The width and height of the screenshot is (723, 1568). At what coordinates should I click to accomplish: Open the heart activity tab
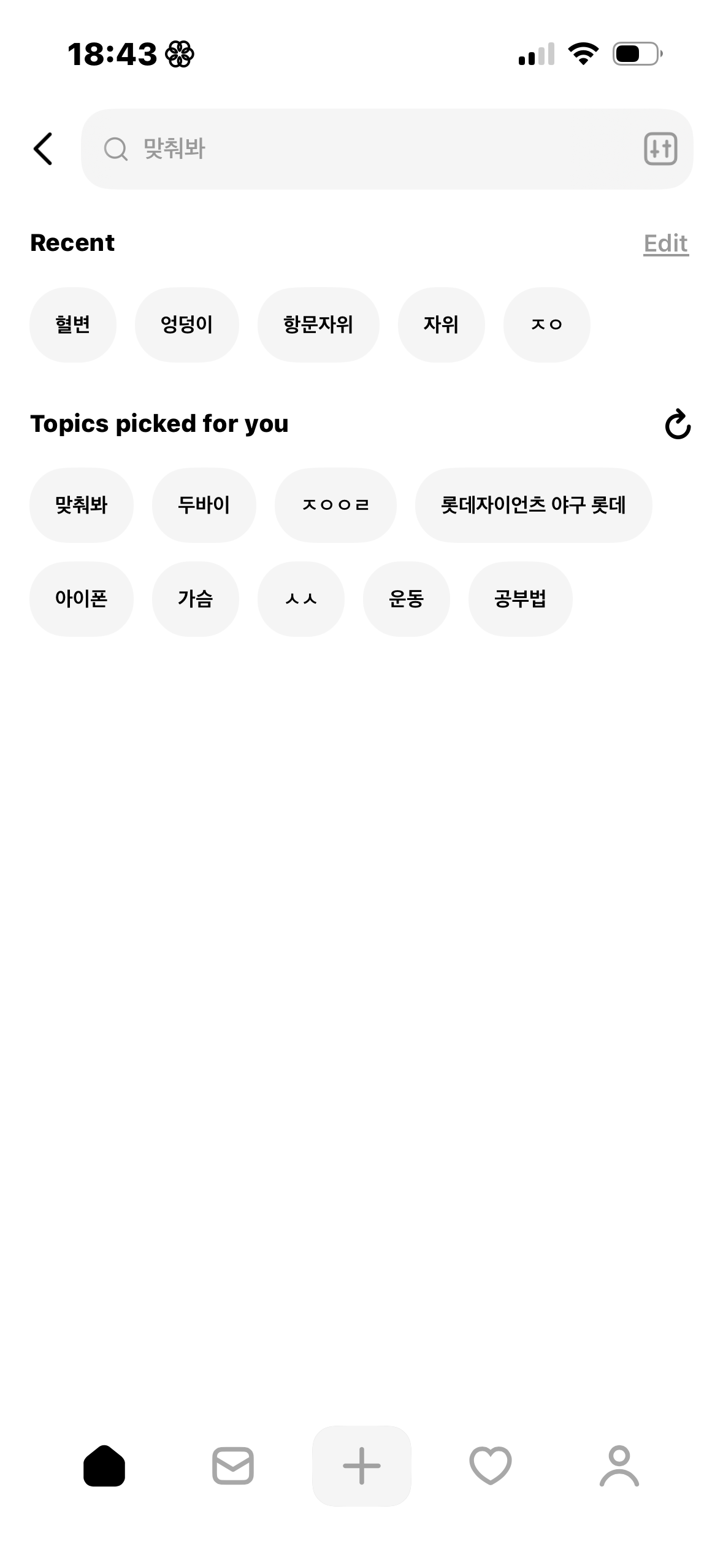click(491, 1466)
